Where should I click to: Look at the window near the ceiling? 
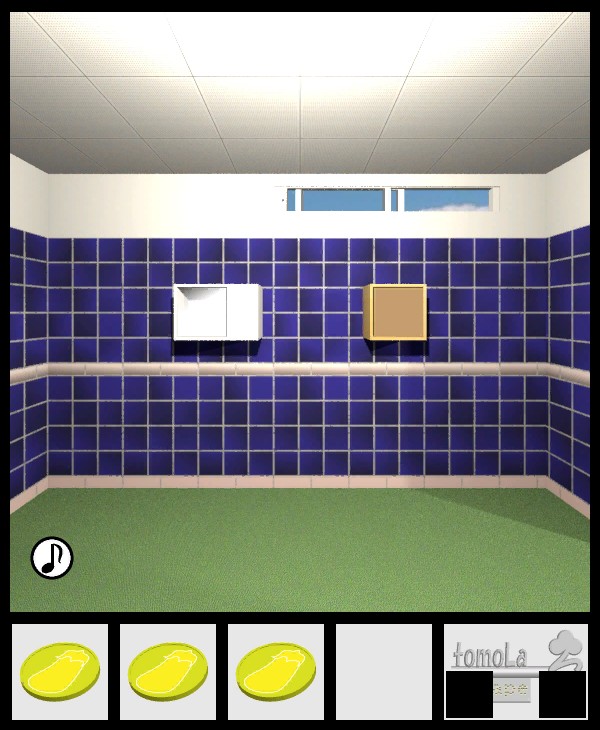click(x=388, y=198)
